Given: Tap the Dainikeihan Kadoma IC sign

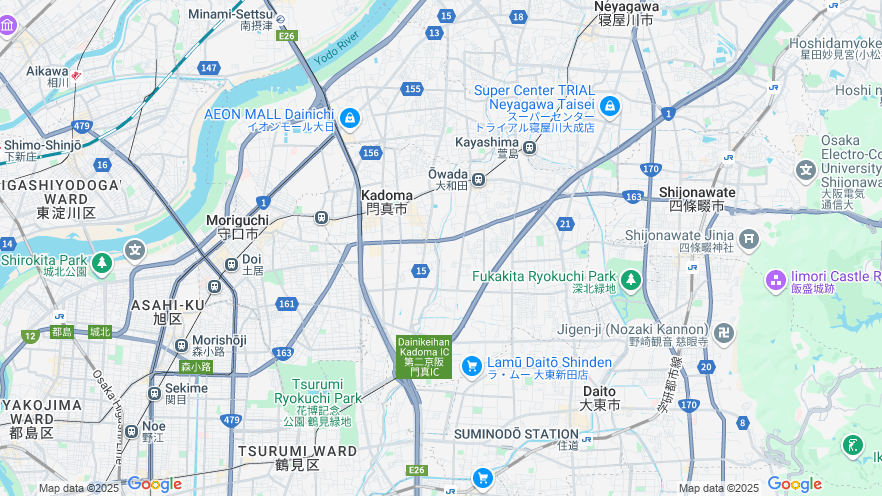Looking at the screenshot, I should pyautogui.click(x=424, y=356).
